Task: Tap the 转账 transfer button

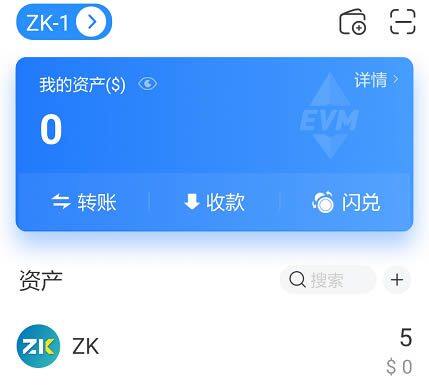Action: [84, 202]
